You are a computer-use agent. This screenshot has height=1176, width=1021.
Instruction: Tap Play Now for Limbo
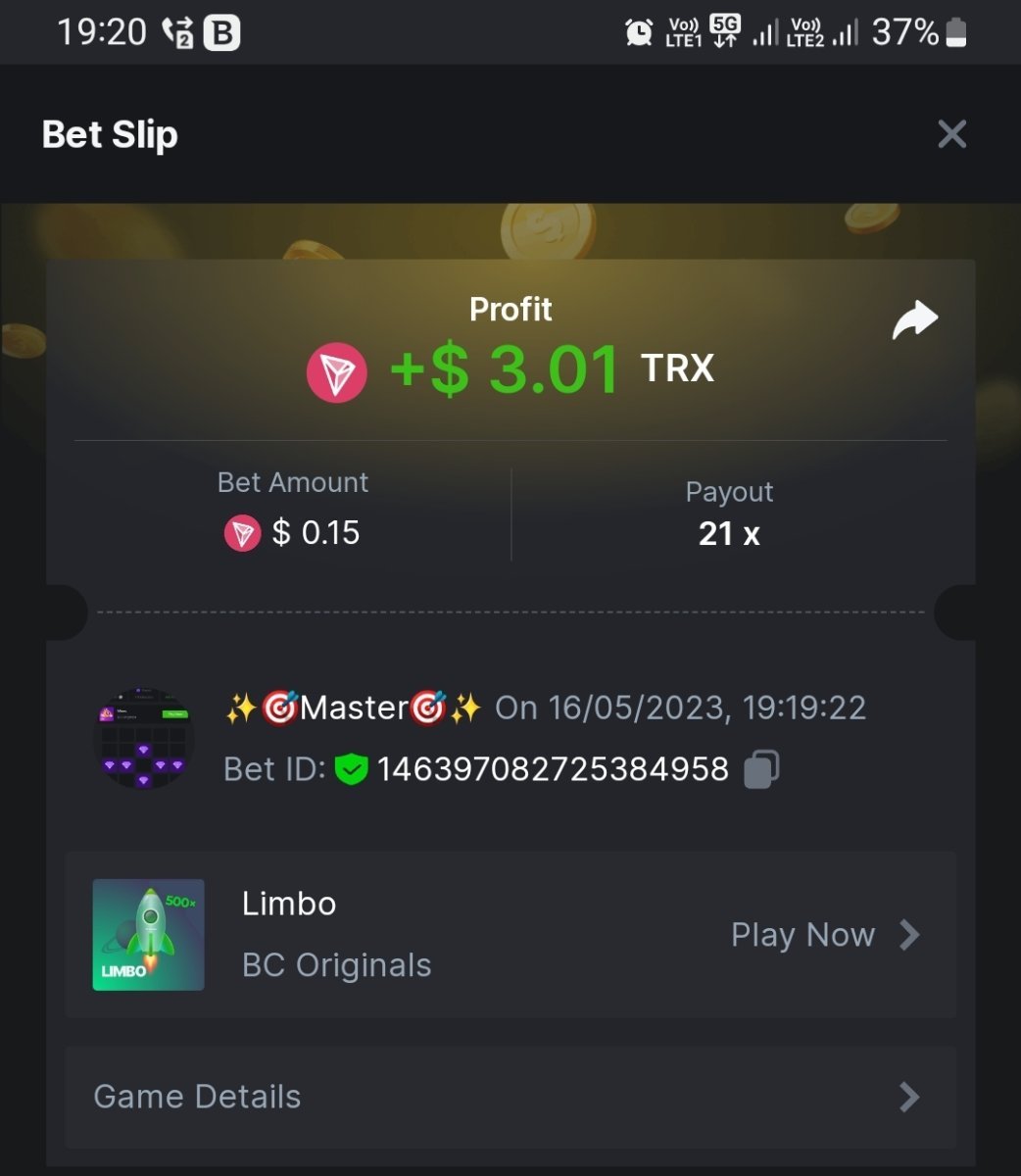825,935
